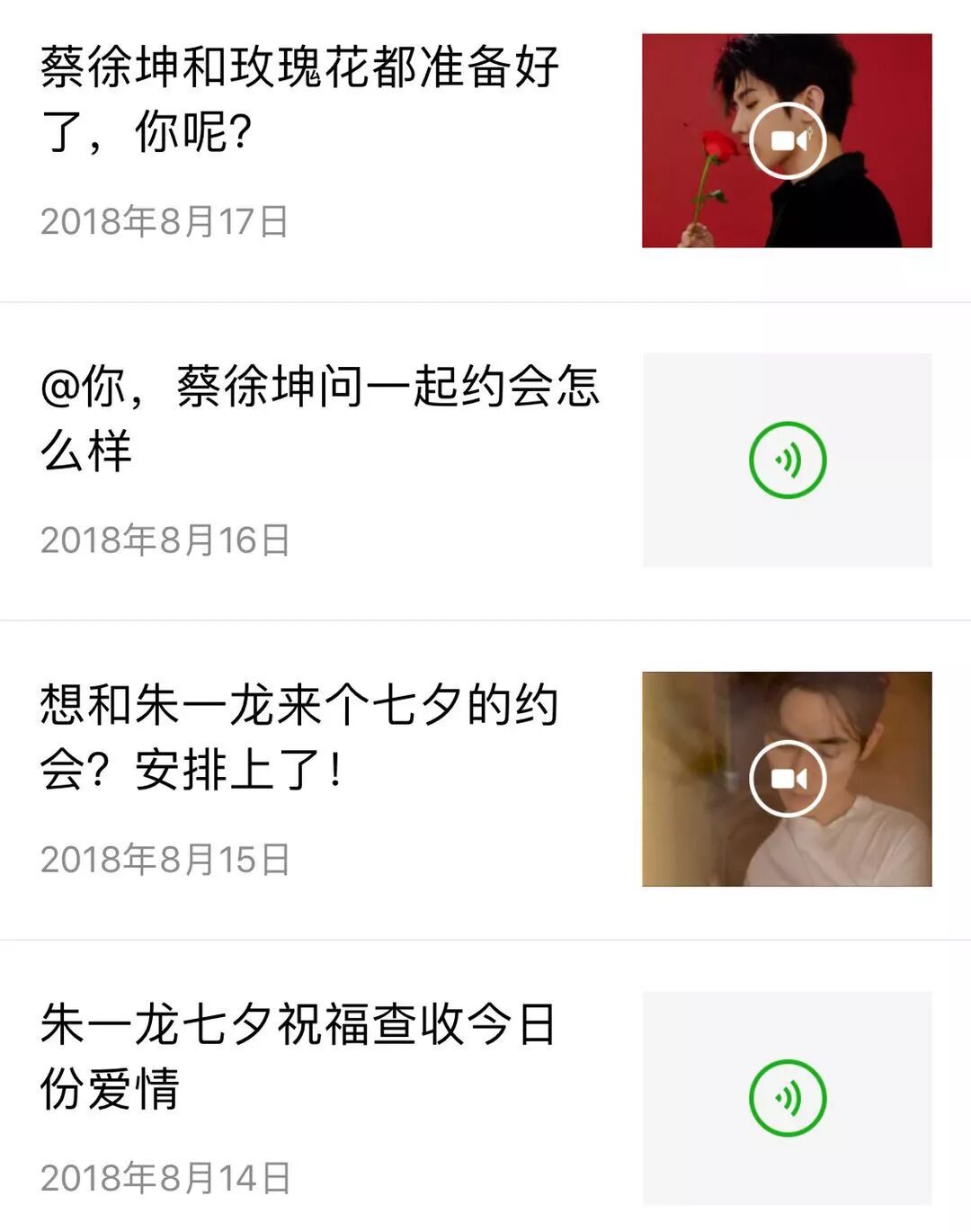Open the 蔡徐坤和玫瑰花都准备好了 article

[299, 99]
